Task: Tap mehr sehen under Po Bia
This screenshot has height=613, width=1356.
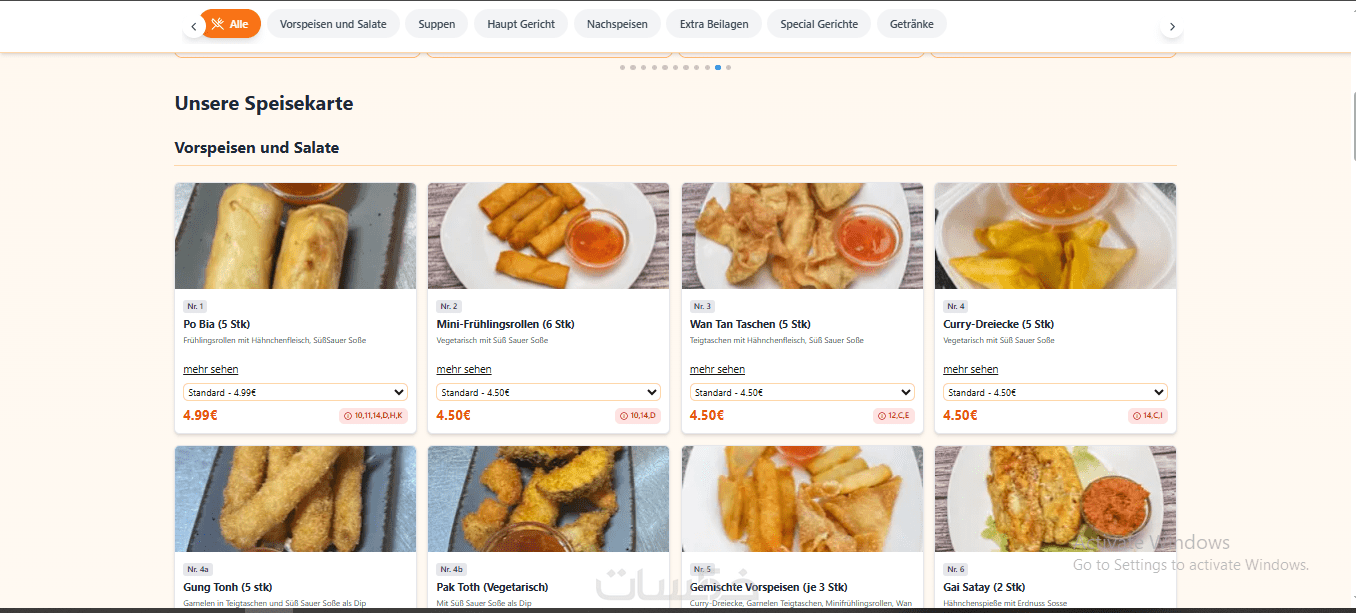Action: pyautogui.click(x=211, y=369)
